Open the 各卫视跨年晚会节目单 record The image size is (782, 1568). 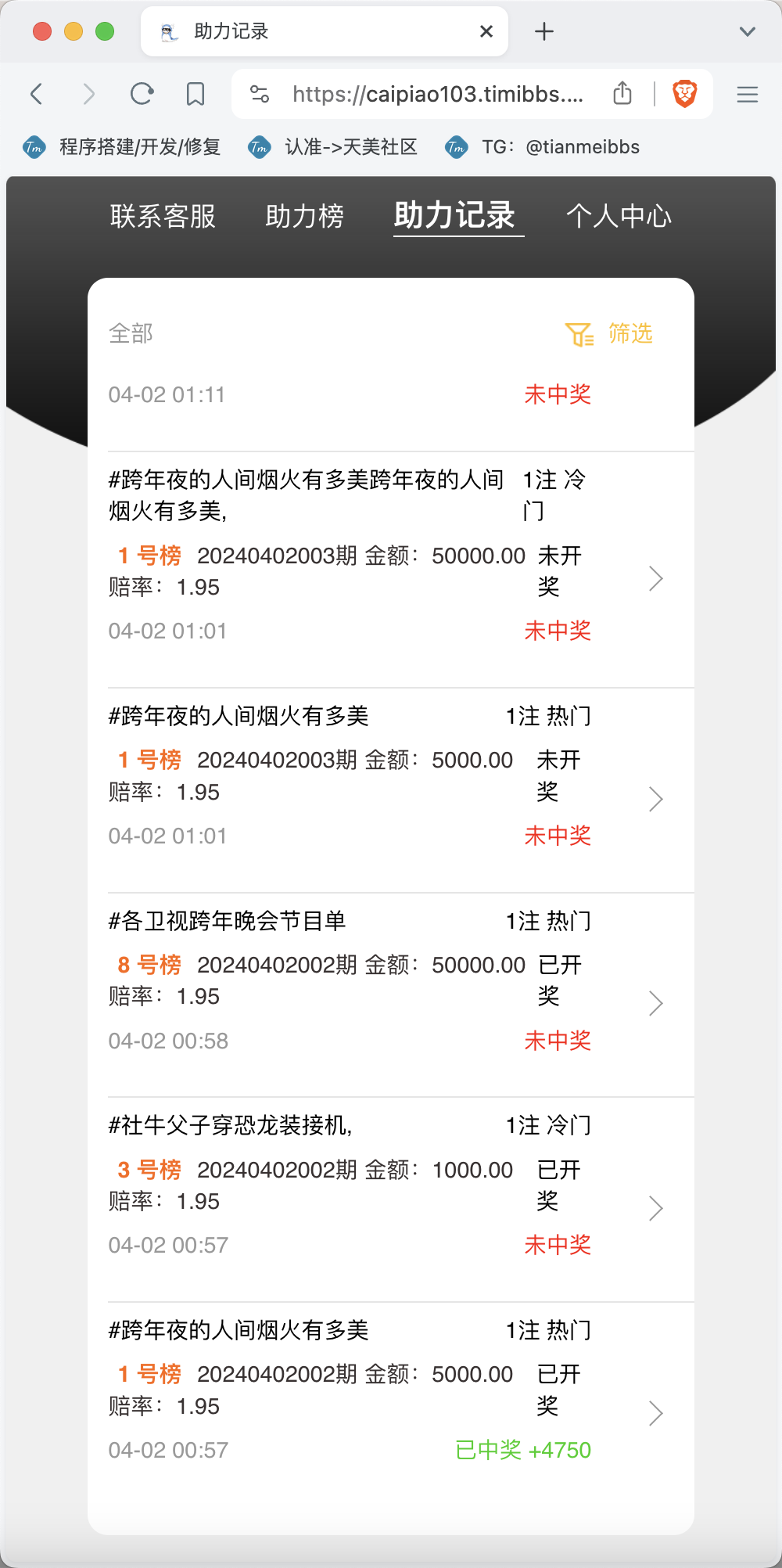(655, 1003)
